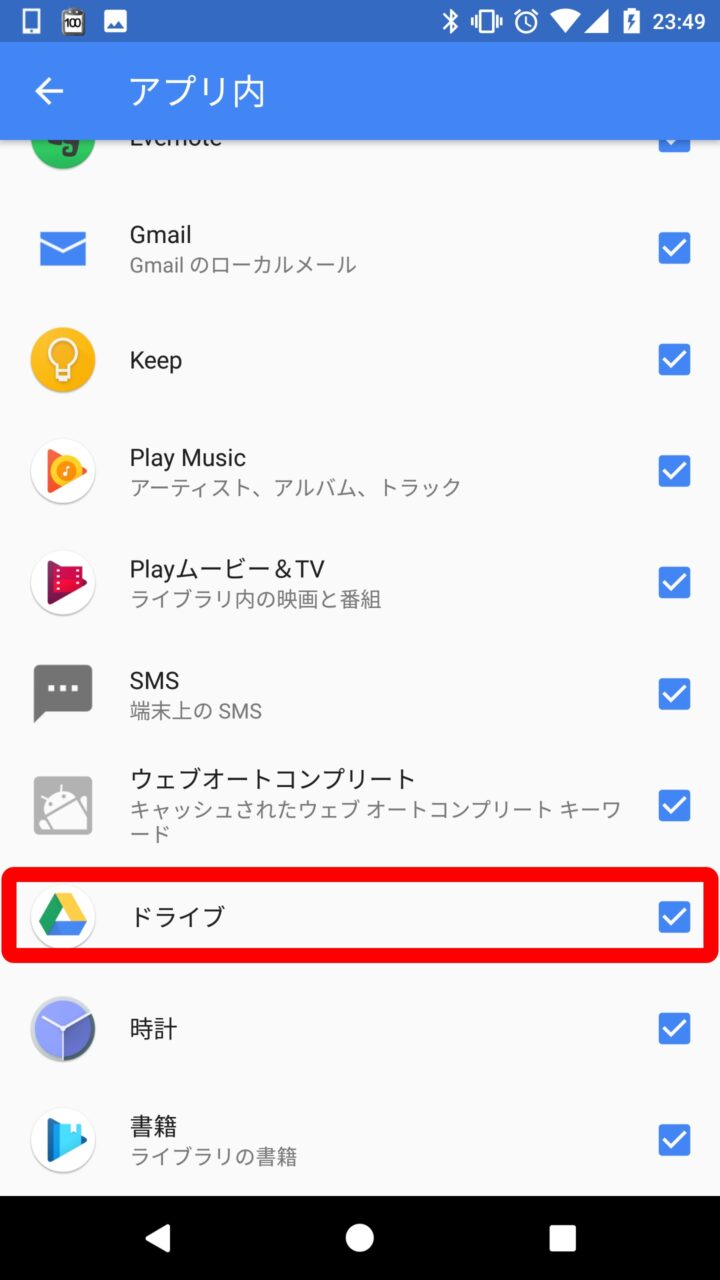Screen dimensions: 720x1280
Task: Tap the system home button
Action: 360,1238
